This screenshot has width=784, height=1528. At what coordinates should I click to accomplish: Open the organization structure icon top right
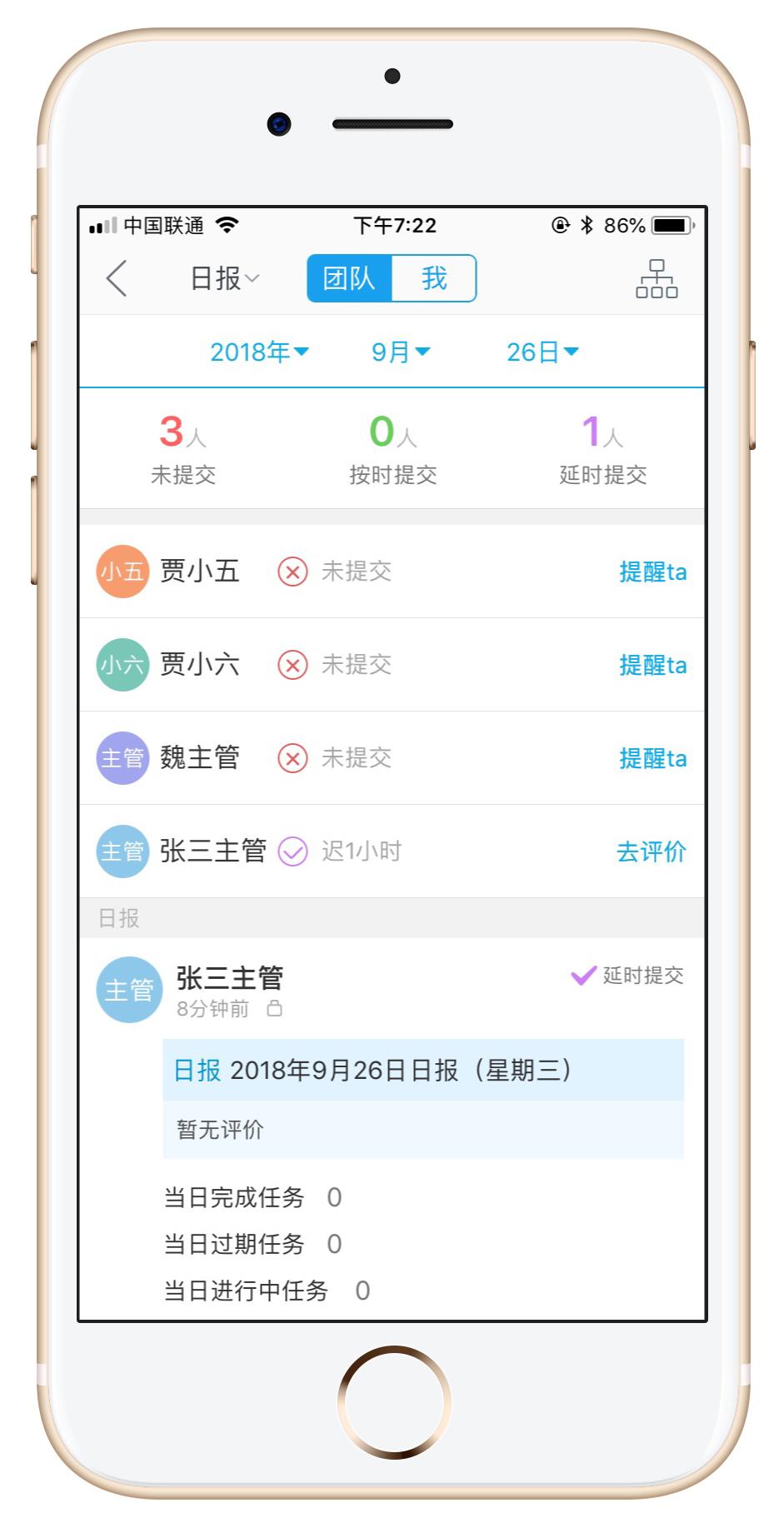[657, 277]
